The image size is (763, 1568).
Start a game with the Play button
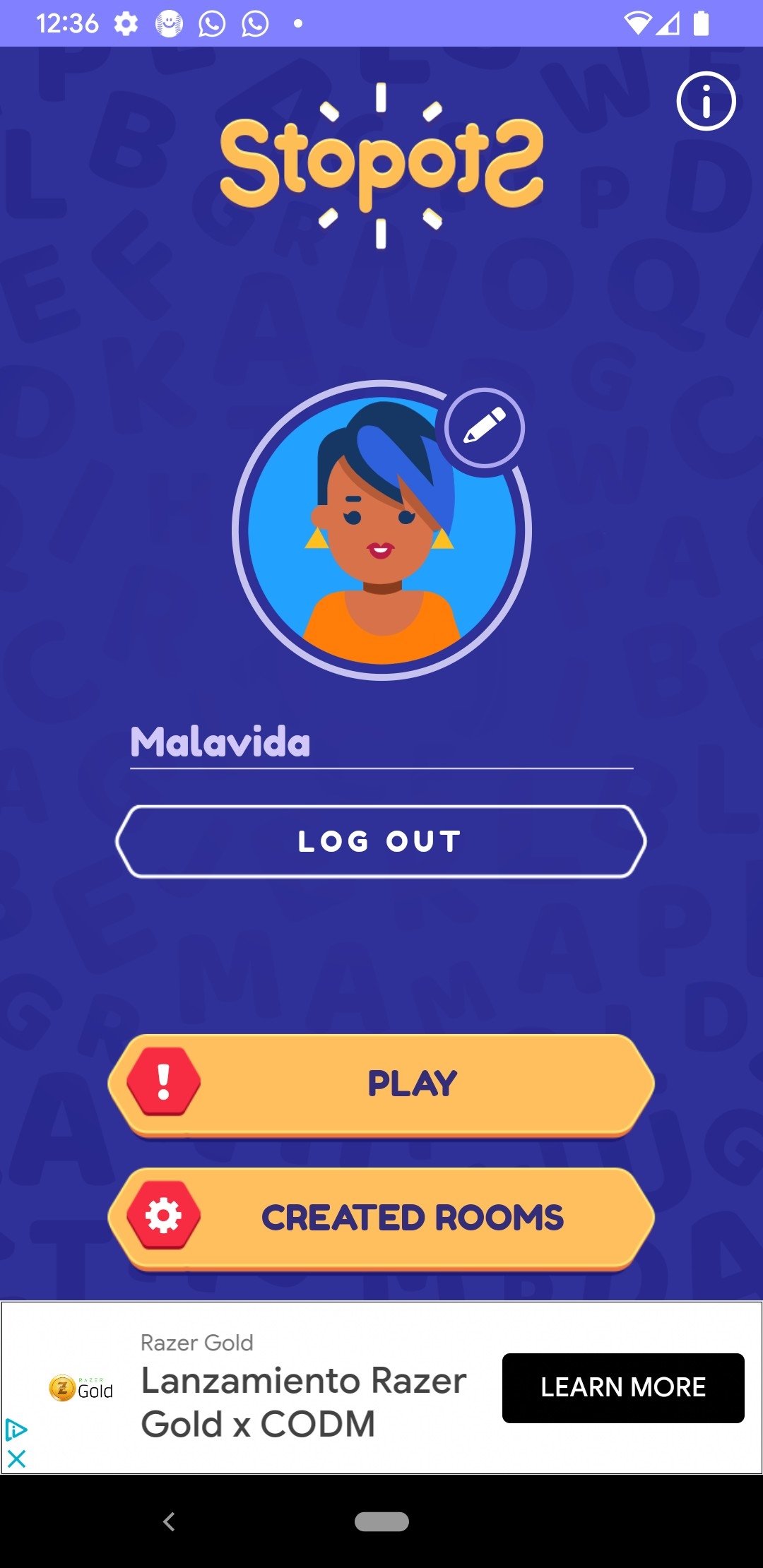point(381,1083)
